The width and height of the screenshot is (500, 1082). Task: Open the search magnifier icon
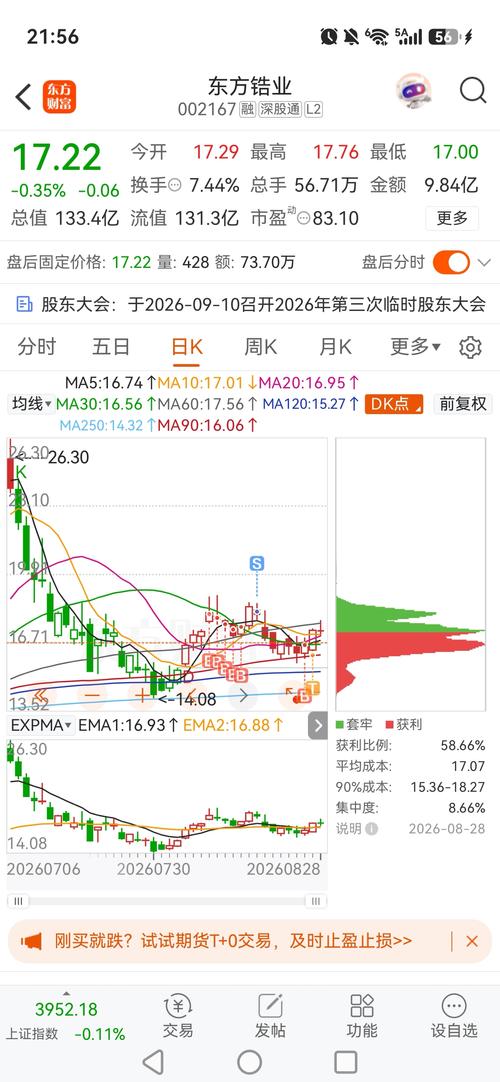click(472, 90)
